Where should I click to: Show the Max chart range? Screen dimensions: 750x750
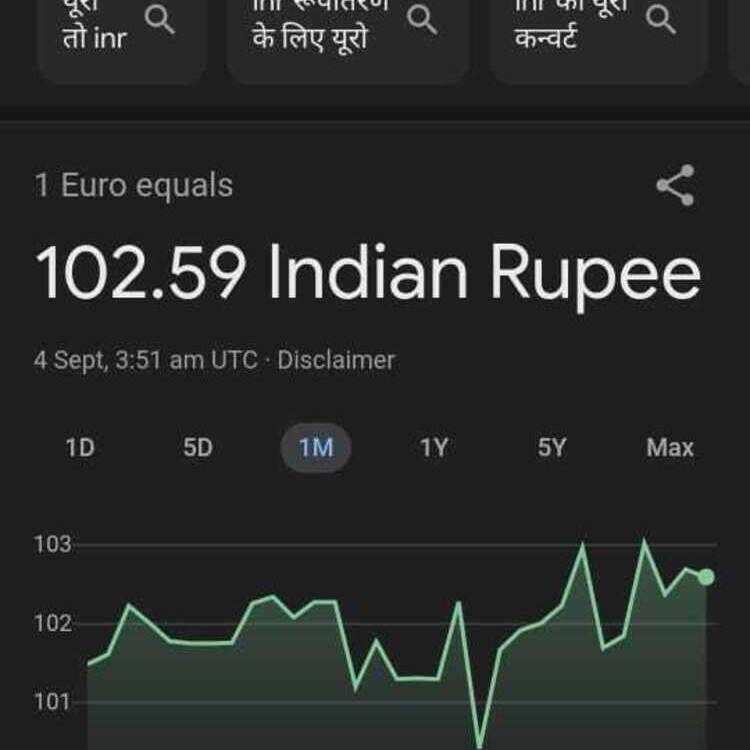tap(669, 448)
